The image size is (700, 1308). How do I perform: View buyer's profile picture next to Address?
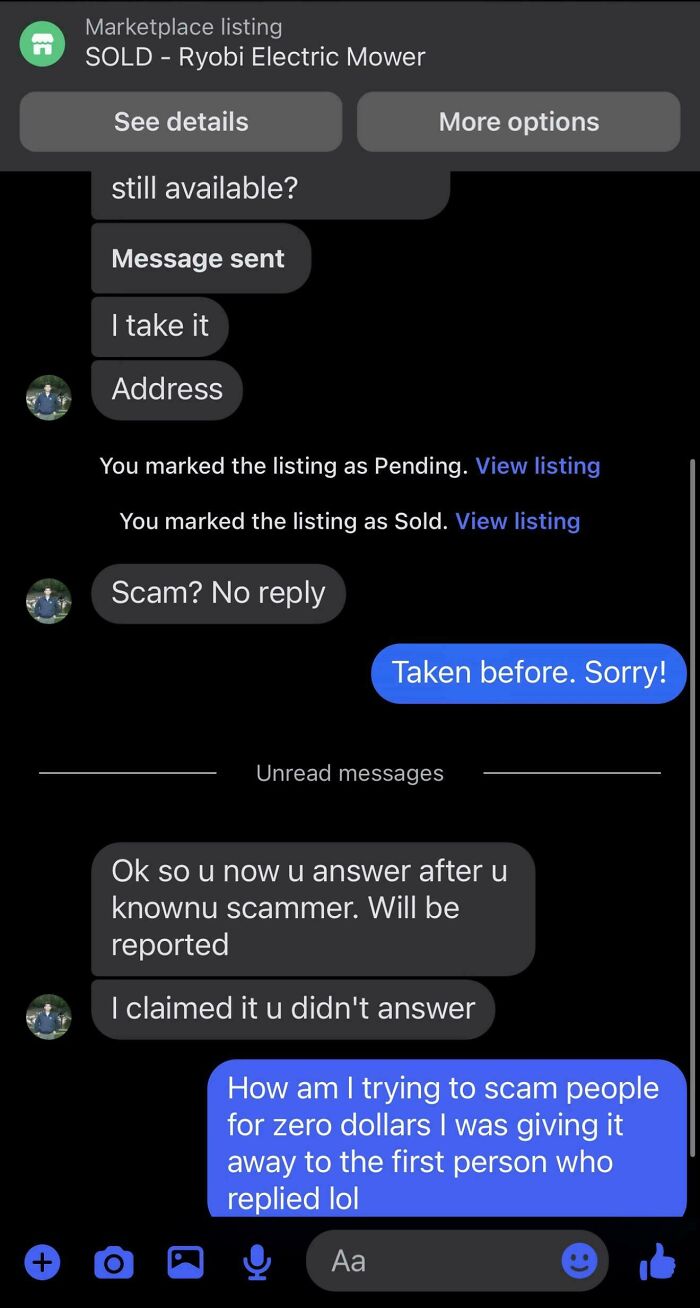[48, 397]
